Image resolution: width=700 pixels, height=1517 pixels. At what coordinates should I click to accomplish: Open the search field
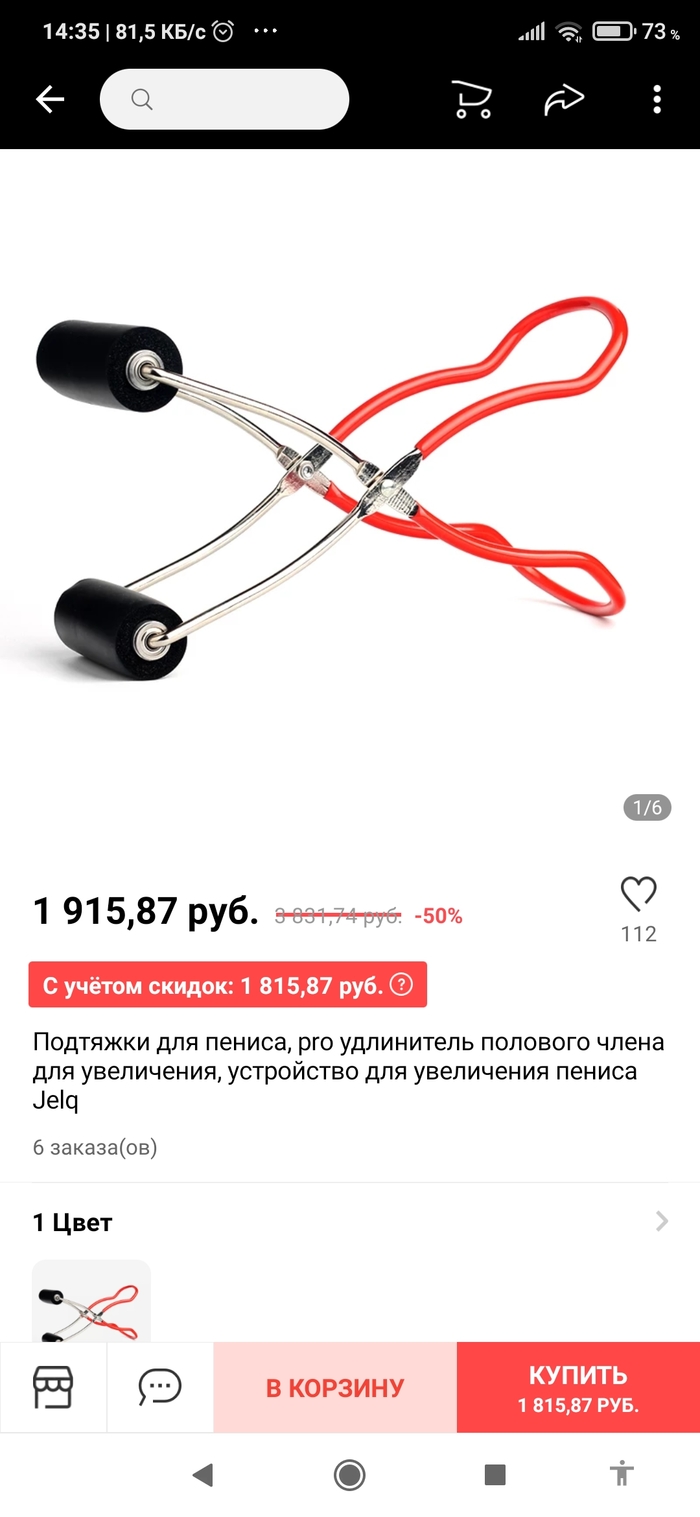point(224,99)
